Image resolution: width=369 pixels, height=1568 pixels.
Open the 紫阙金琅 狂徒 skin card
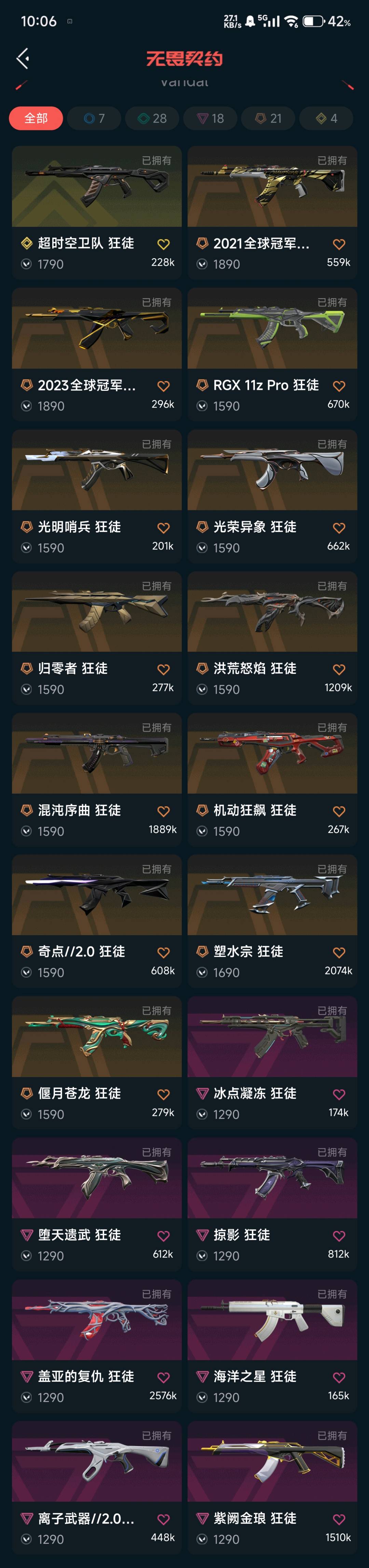point(272,1488)
